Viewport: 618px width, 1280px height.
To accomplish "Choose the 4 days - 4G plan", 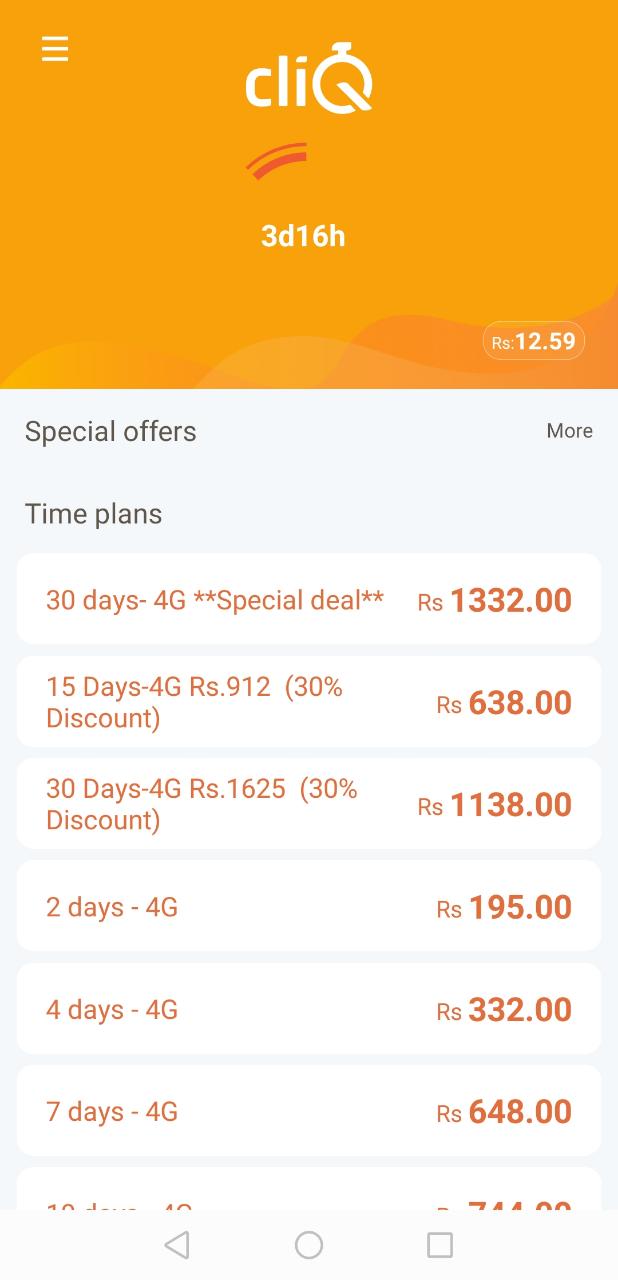I will [x=309, y=1009].
